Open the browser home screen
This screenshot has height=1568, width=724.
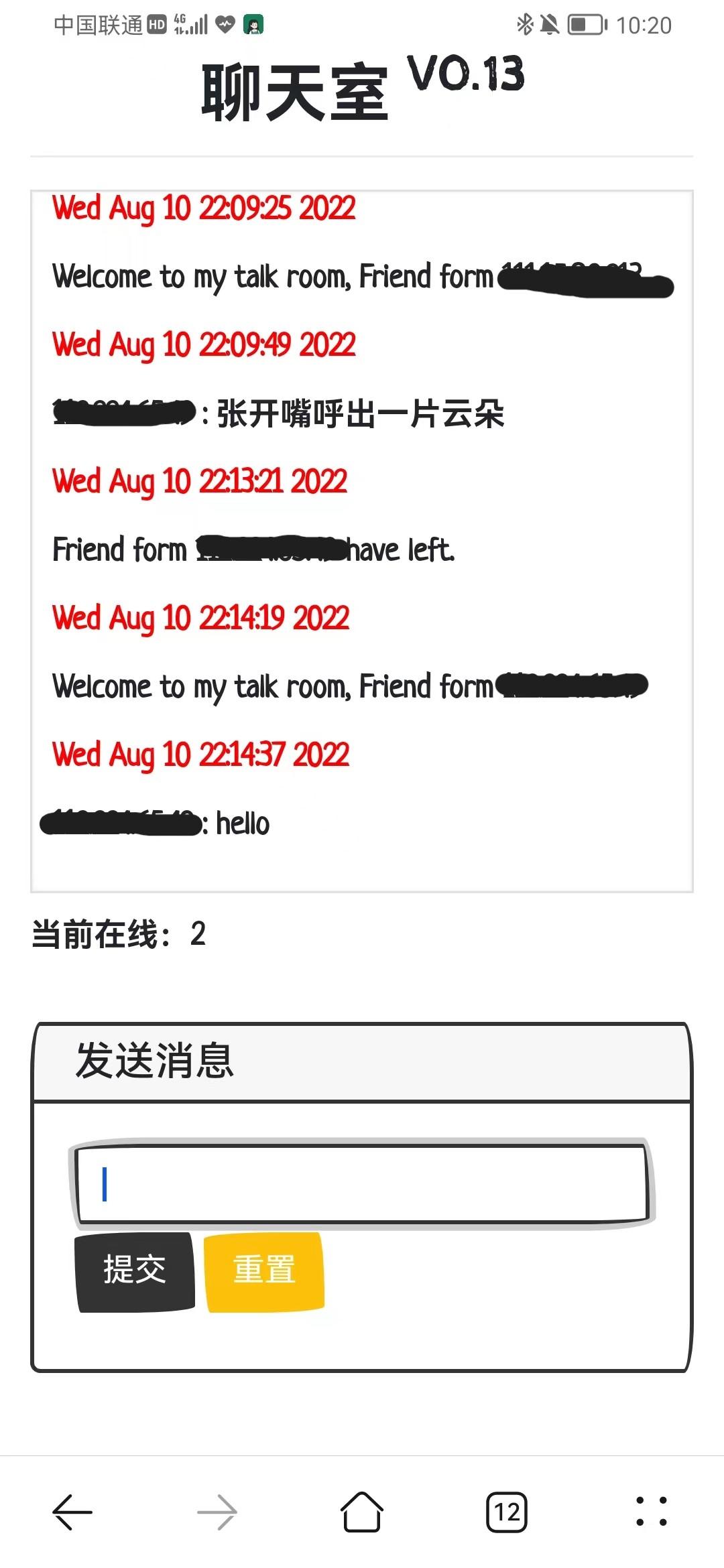point(362,1510)
